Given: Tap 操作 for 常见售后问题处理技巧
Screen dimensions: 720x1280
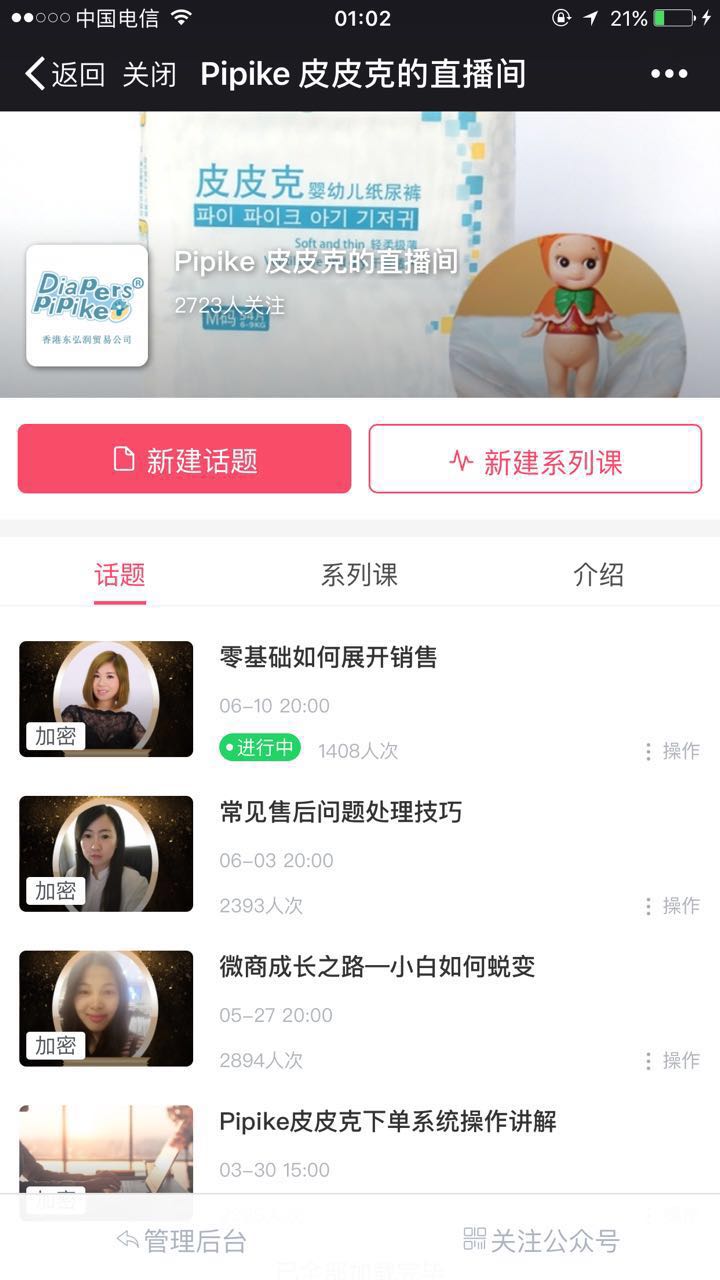Looking at the screenshot, I should click(x=673, y=906).
